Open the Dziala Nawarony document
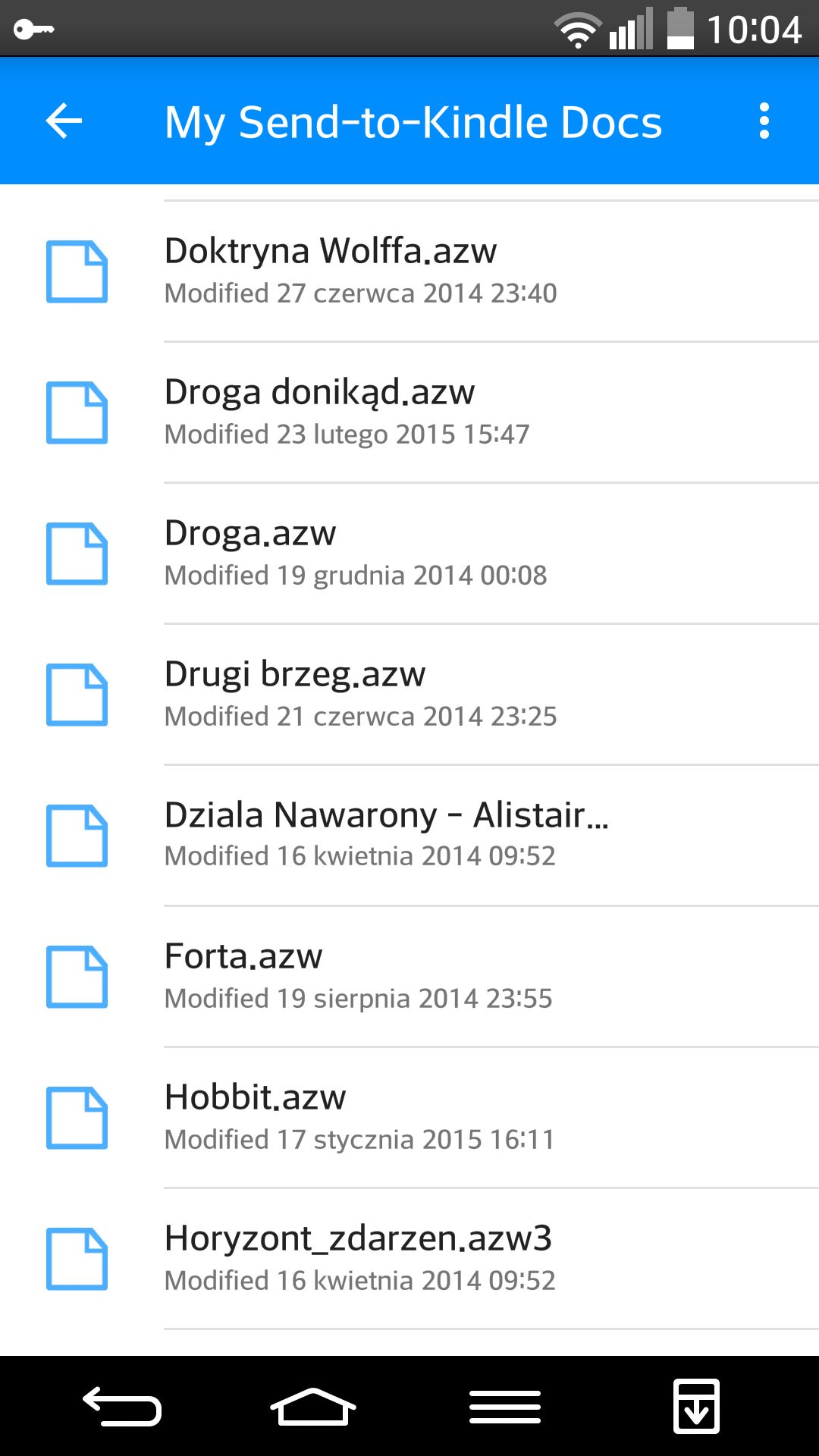The height and width of the screenshot is (1456, 819). (x=409, y=836)
